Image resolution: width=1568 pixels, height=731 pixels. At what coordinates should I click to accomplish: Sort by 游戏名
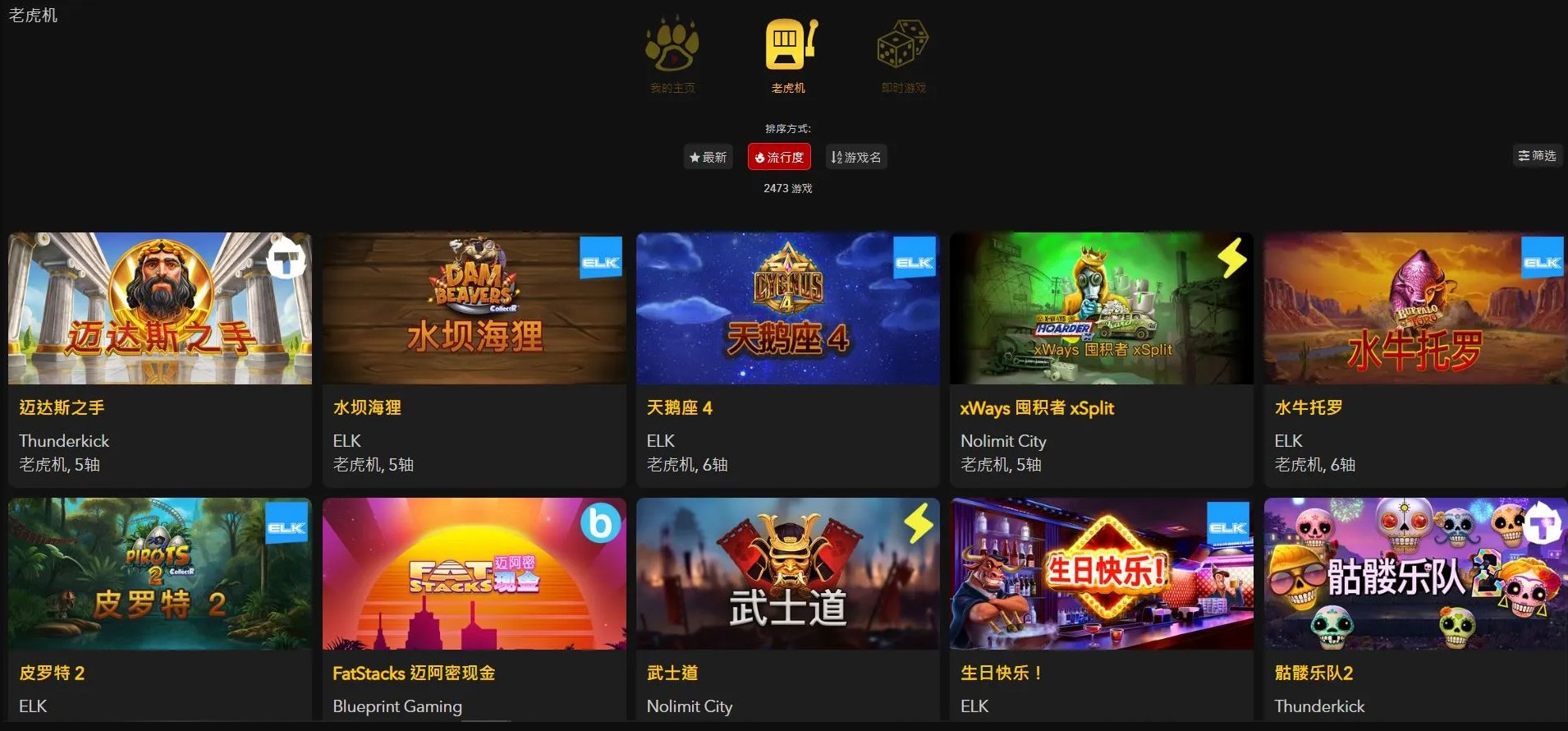[855, 157]
